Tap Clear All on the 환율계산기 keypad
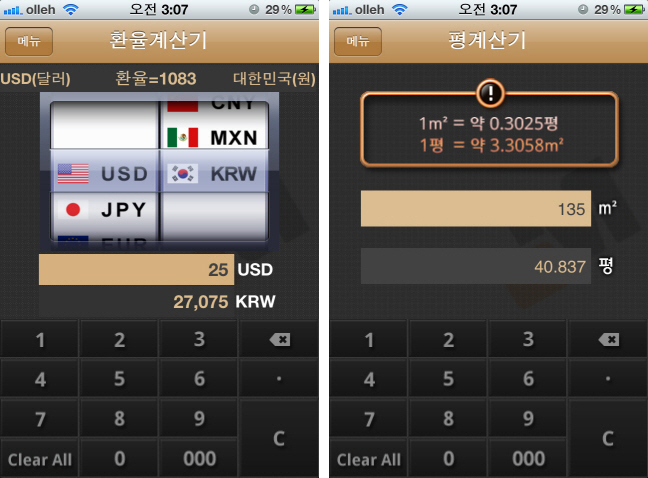The height and width of the screenshot is (478, 648). point(40,460)
